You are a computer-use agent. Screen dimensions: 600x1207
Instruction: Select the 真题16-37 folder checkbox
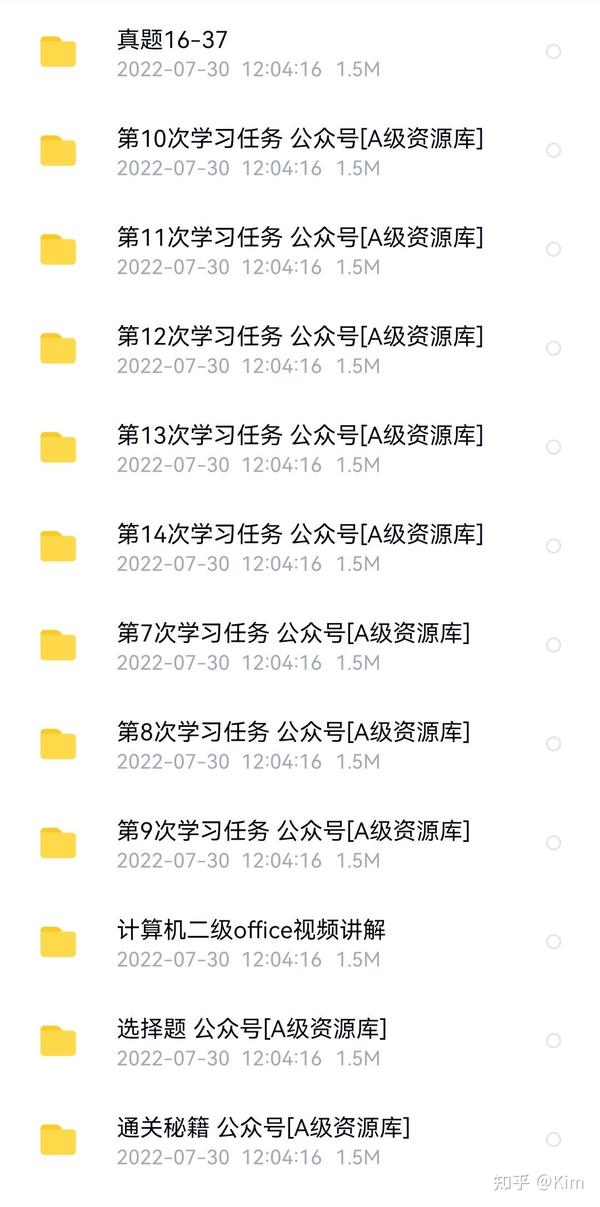(553, 51)
